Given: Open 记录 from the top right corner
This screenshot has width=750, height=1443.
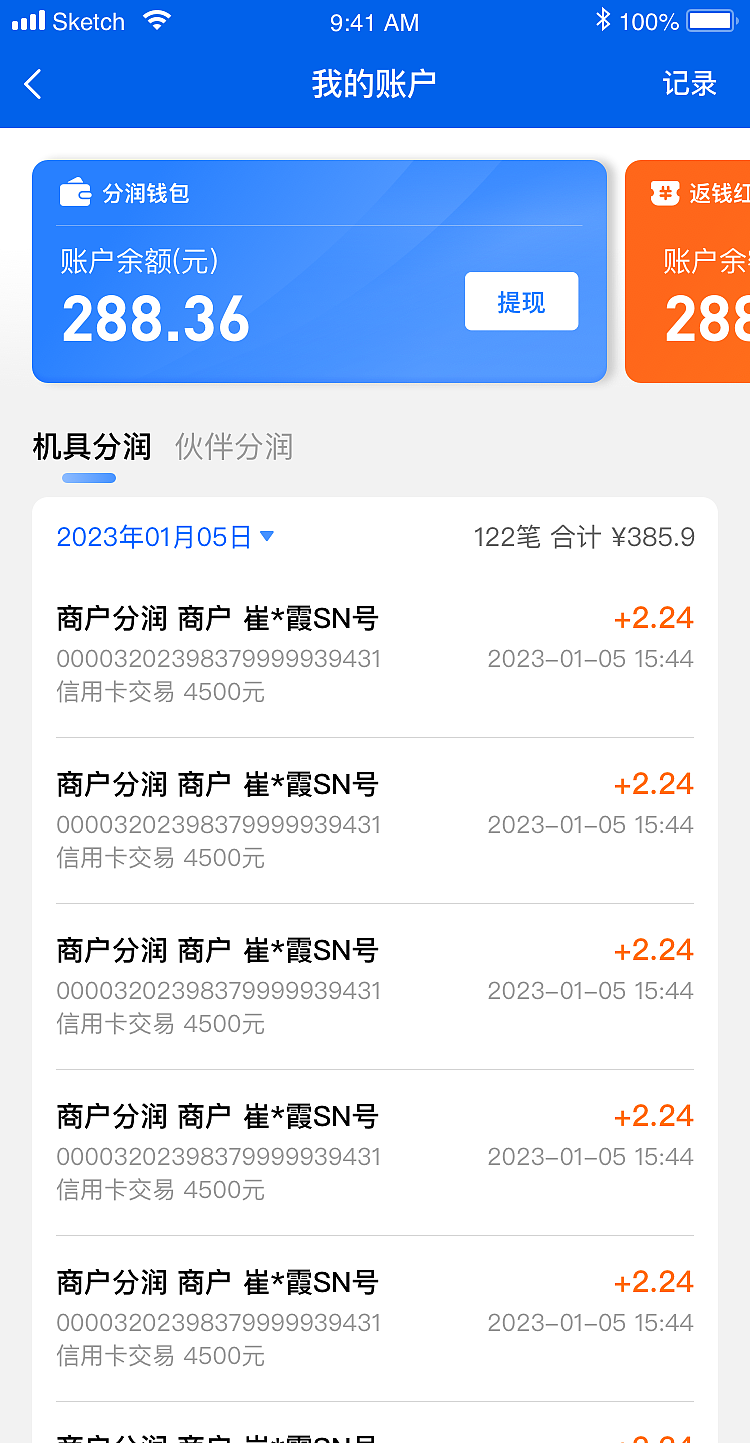Looking at the screenshot, I should pos(689,84).
